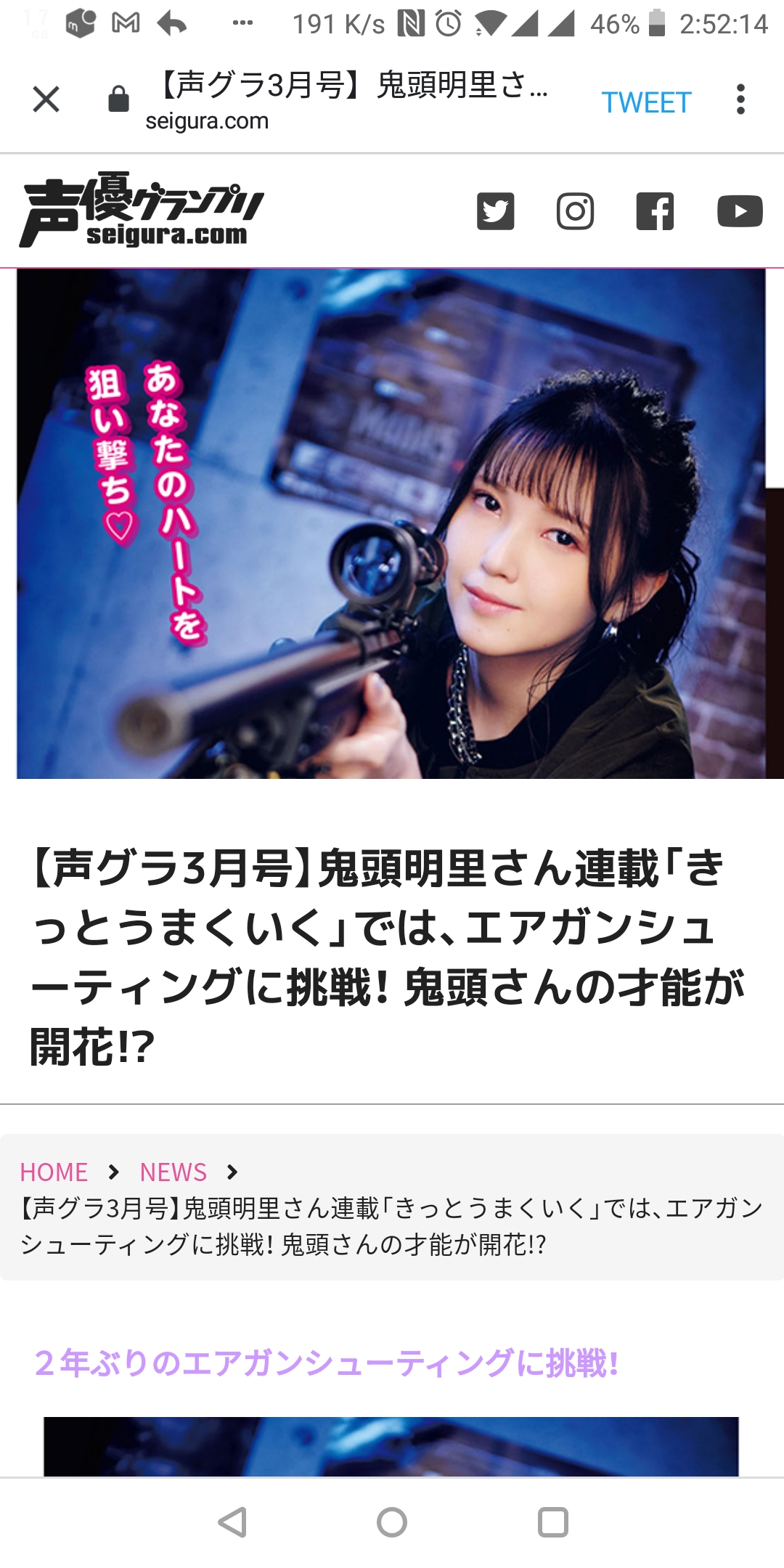Screen dimensions: 784x1568
Task: Close the in-app browser tab
Action: pyautogui.click(x=46, y=99)
